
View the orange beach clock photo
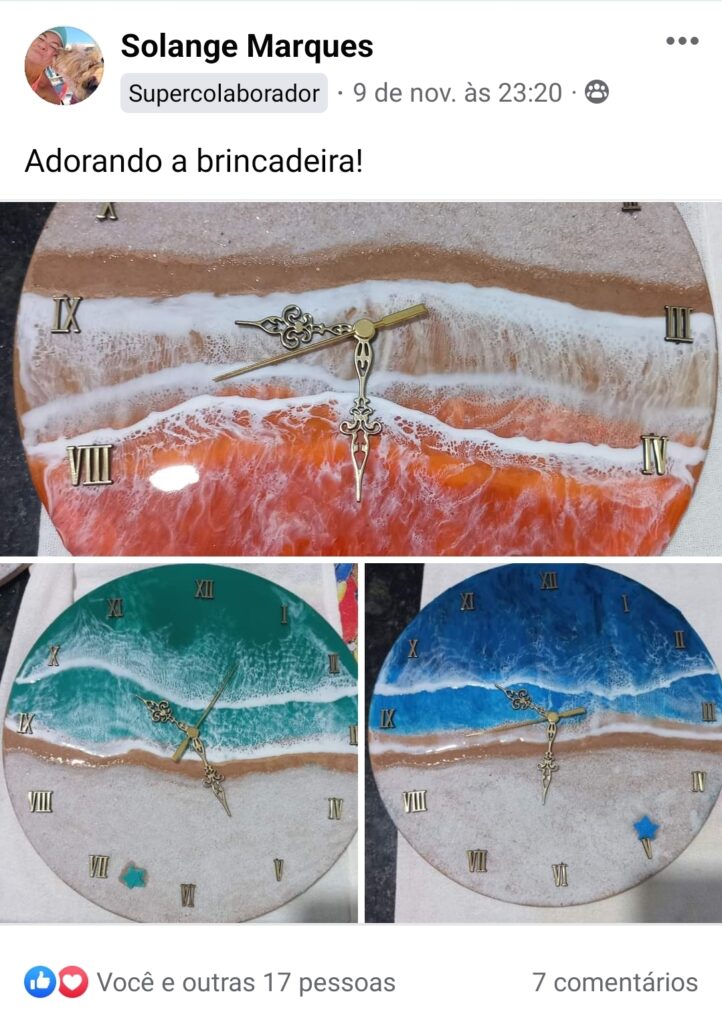(361, 379)
